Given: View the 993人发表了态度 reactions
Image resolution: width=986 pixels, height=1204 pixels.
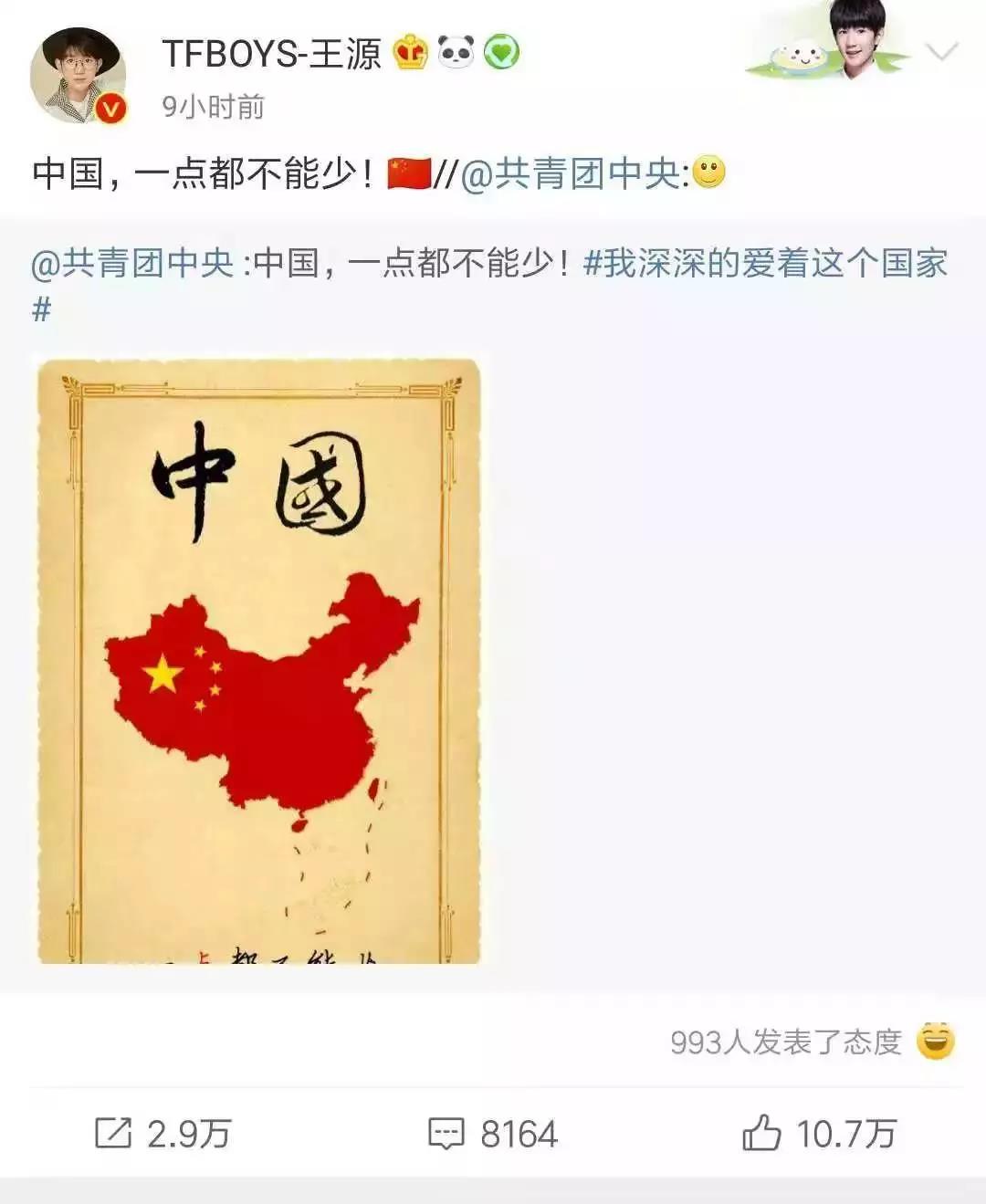Looking at the screenshot, I should click(811, 1042).
